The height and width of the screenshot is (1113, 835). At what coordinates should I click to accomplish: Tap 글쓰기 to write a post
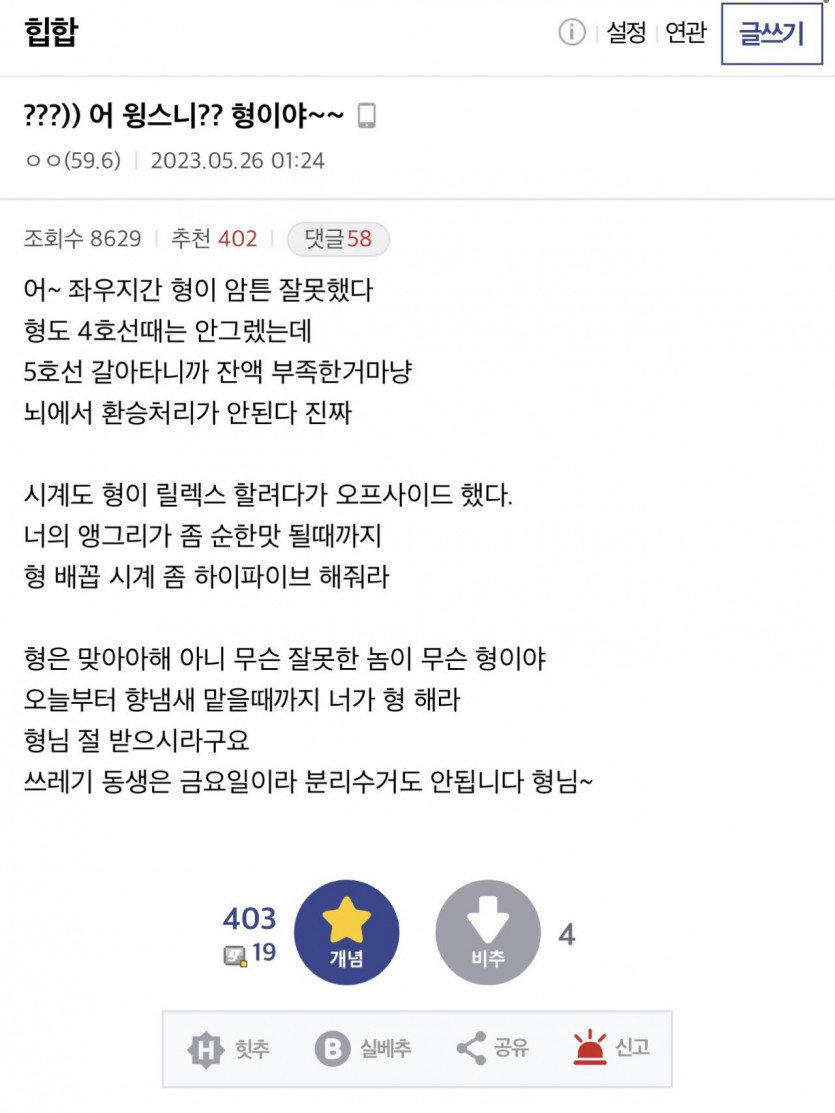coord(771,34)
